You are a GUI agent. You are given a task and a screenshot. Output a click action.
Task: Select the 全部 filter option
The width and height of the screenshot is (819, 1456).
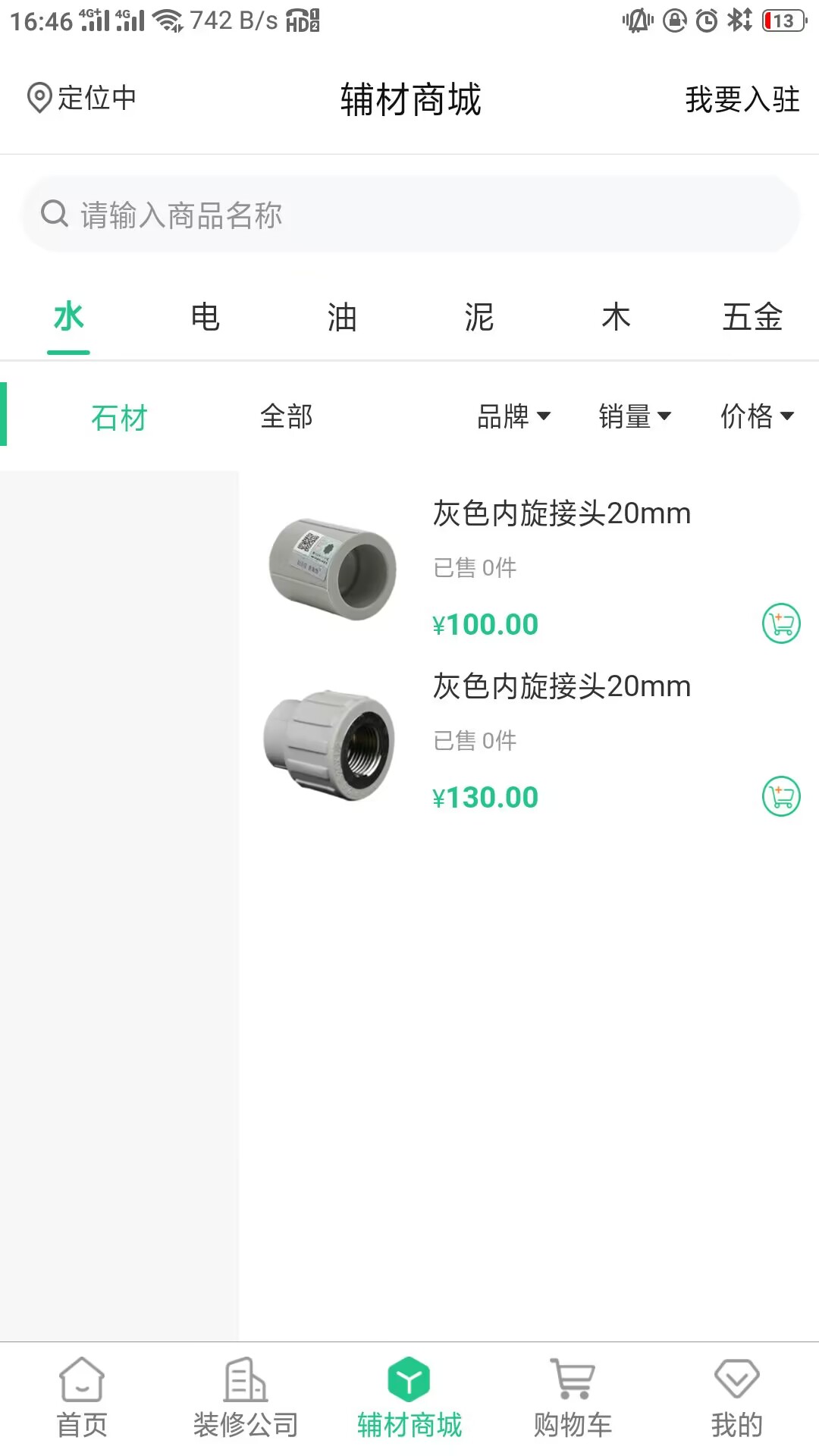(x=287, y=416)
